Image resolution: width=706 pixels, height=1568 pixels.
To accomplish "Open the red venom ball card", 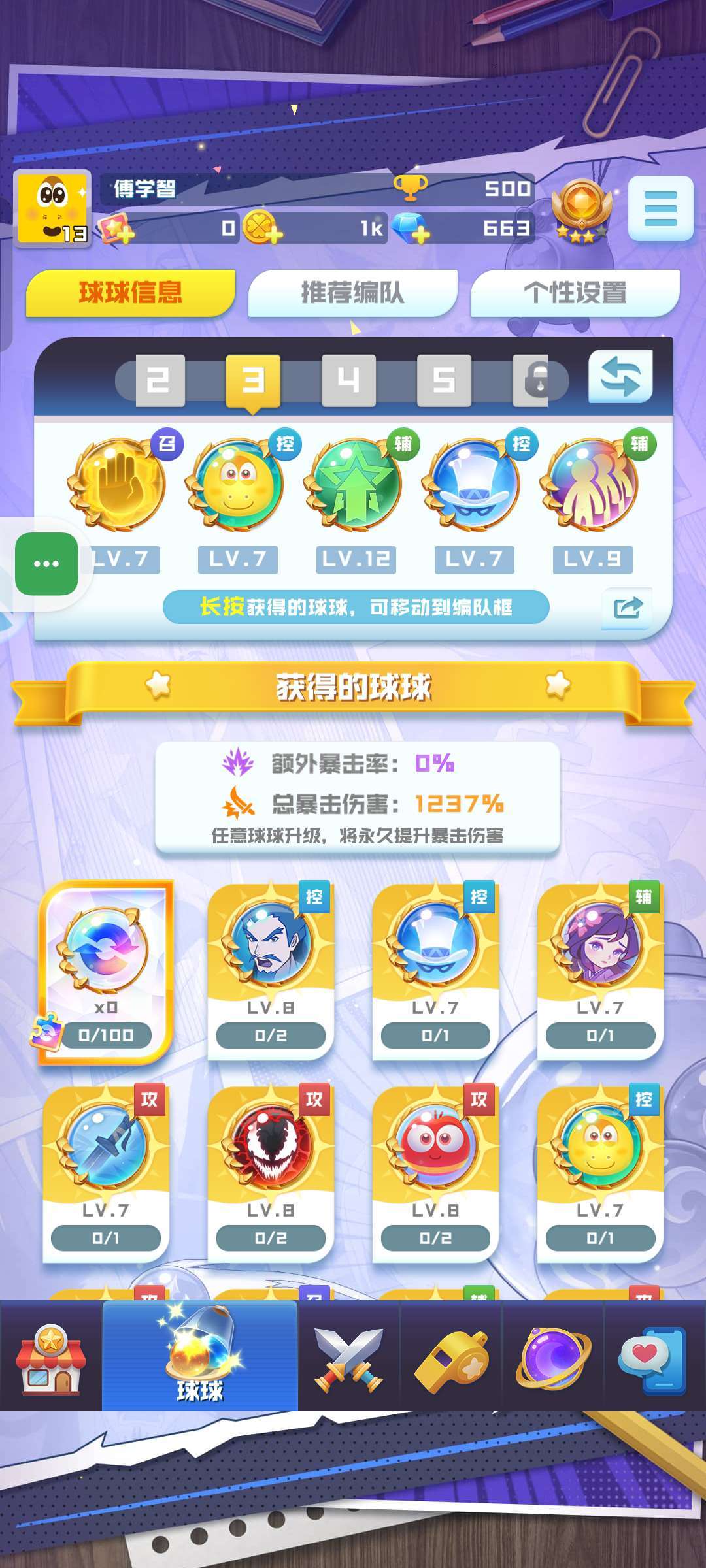I will (271, 1173).
